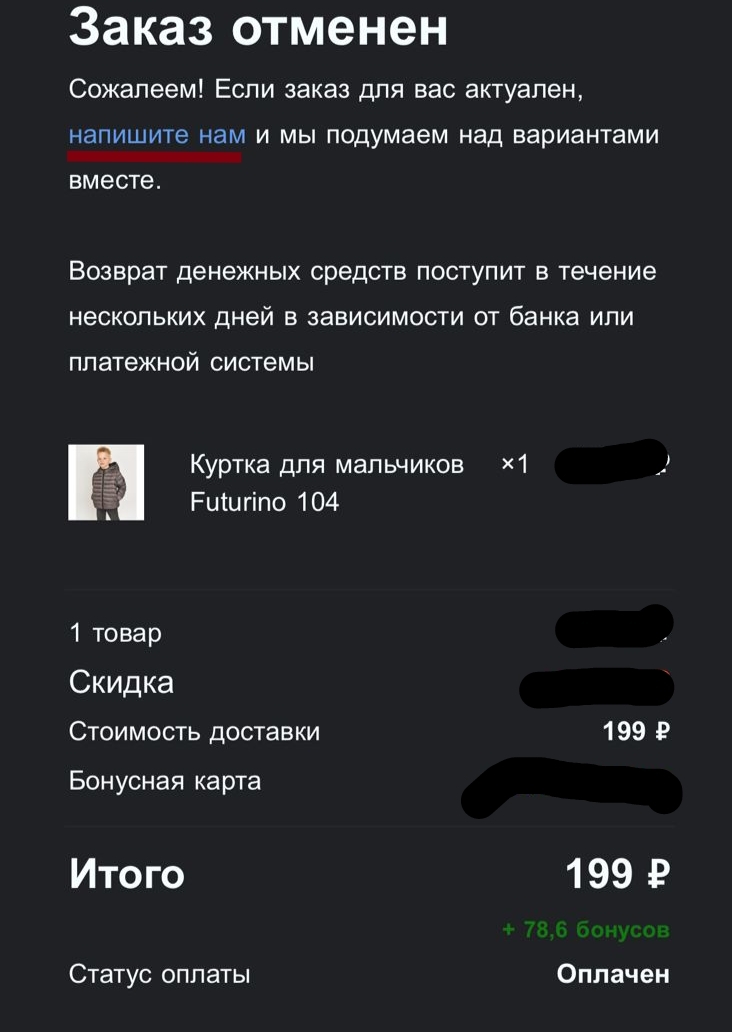Viewport: 732px width, 1032px height.
Task: Tap the «напишите нам» link
Action: [157, 135]
